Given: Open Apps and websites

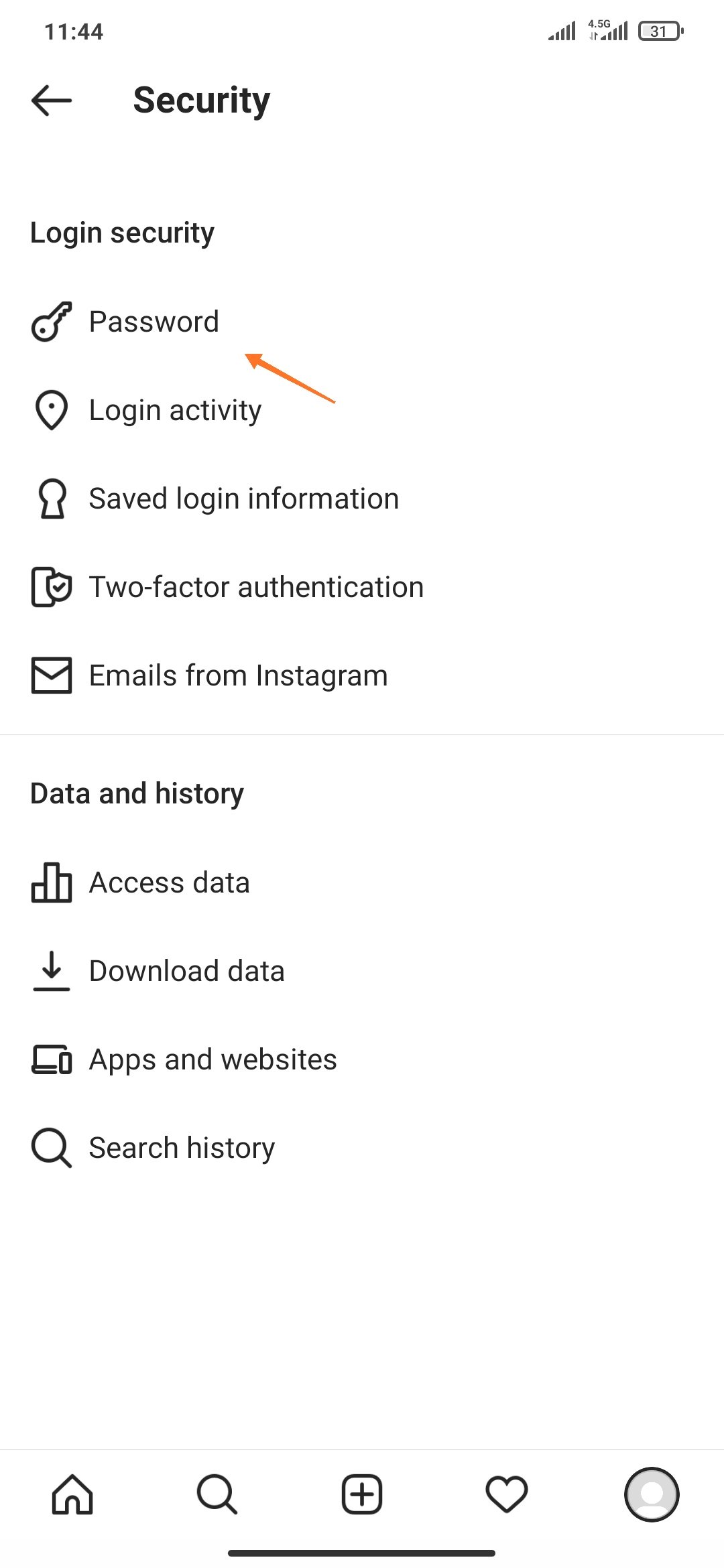Looking at the screenshot, I should click(213, 1059).
